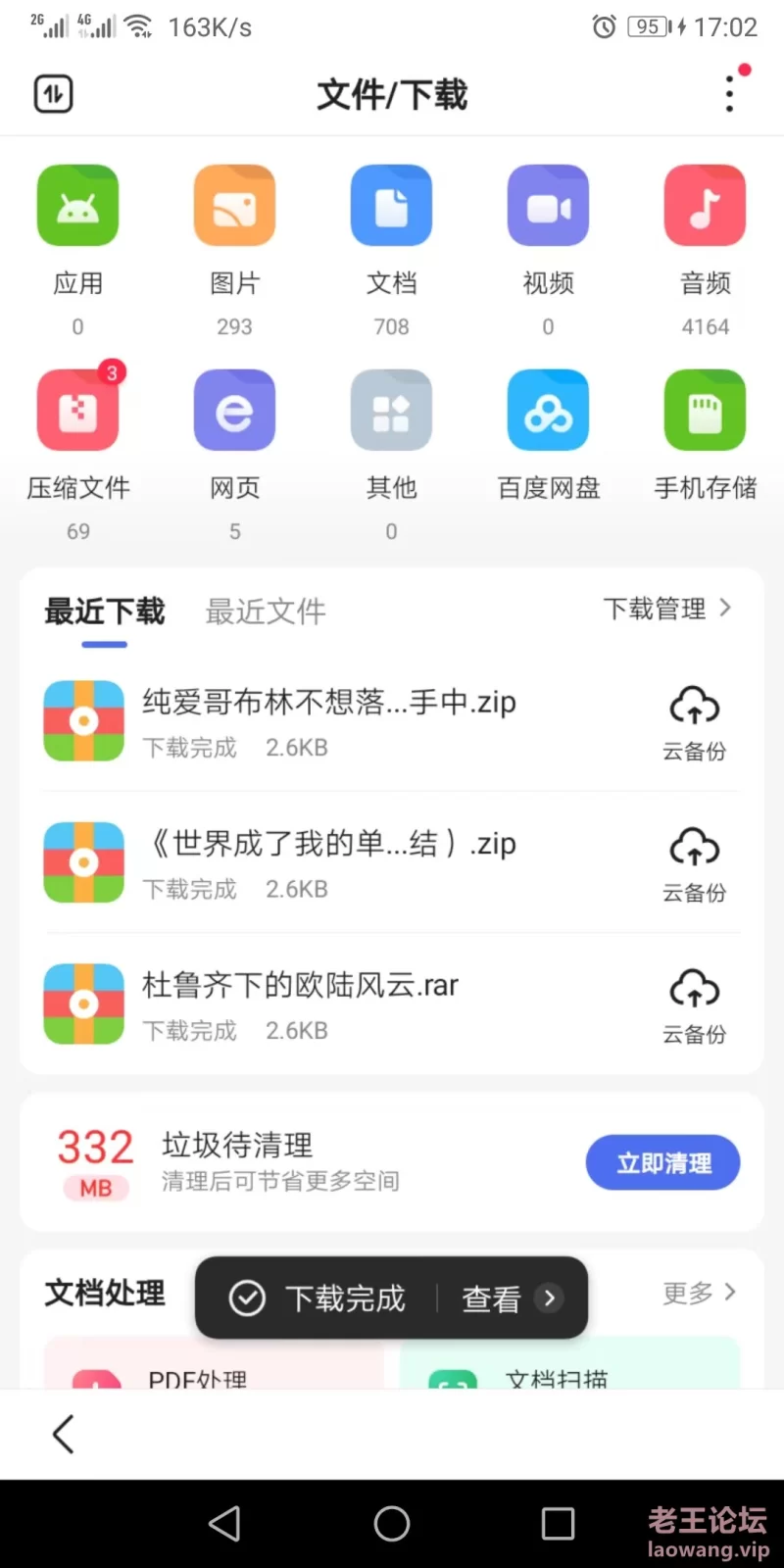Open 更多 in 文档处理 section

[699, 1293]
